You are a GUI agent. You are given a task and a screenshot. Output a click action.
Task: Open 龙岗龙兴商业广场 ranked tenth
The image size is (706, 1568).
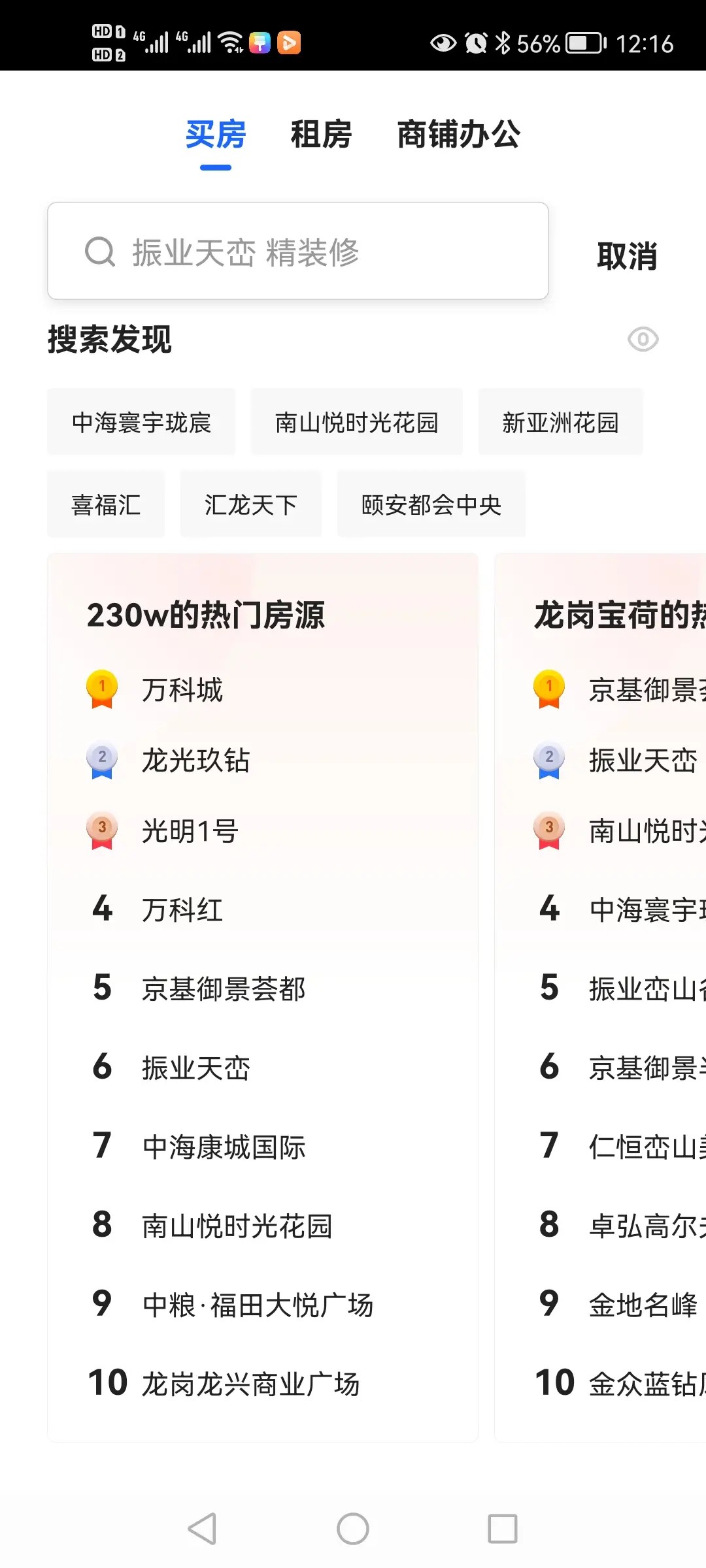(x=251, y=1384)
